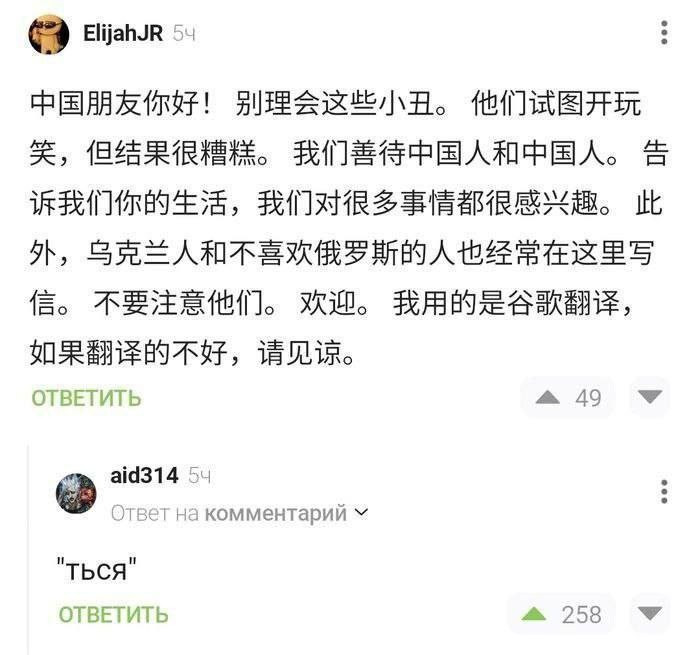Open overflow menu on ElijahJR's comment

[x=664, y=33]
